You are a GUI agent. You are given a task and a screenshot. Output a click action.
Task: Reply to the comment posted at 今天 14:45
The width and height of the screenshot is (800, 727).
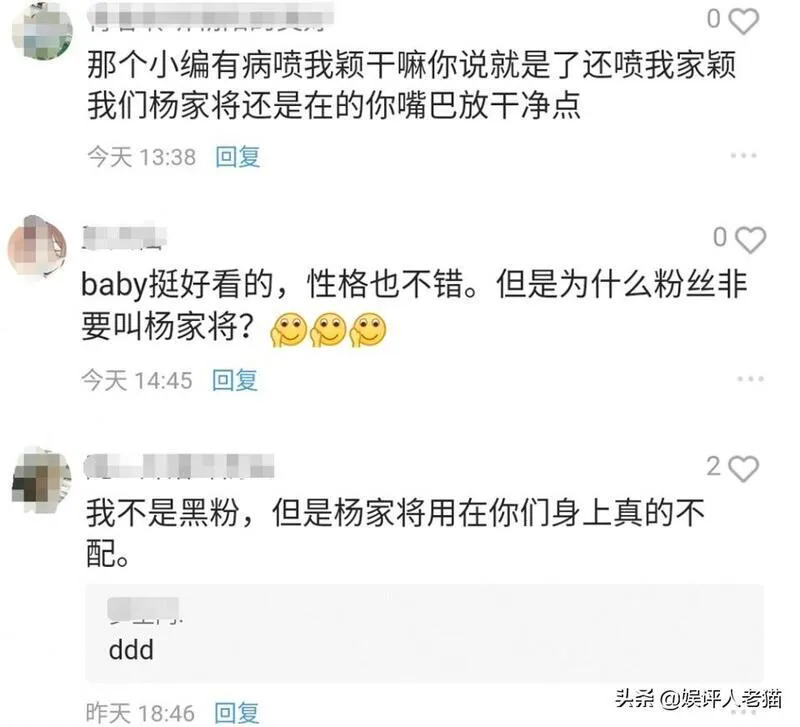click(236, 379)
